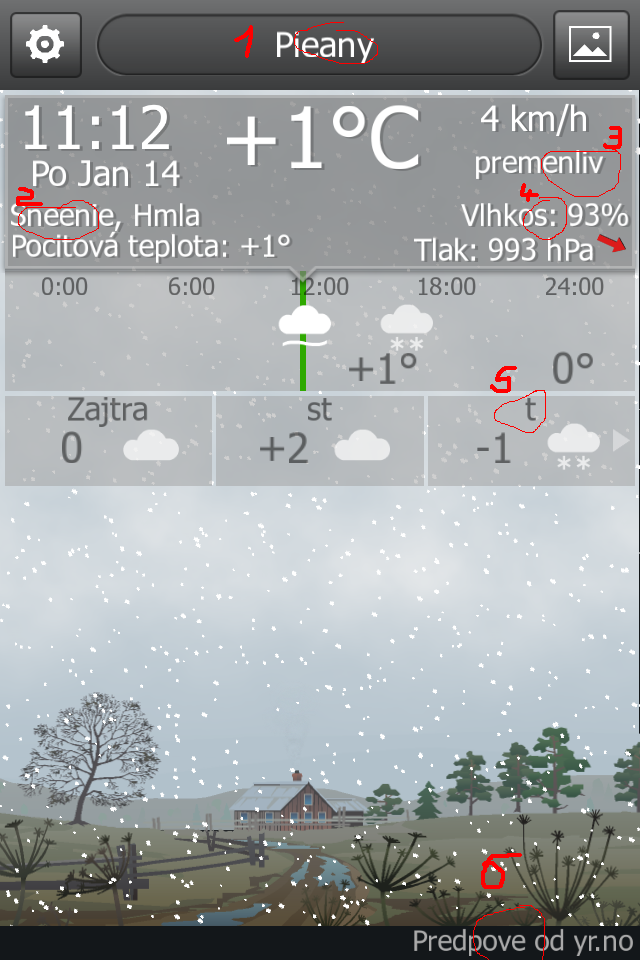Show more forecast days with right arrow

tap(622, 440)
